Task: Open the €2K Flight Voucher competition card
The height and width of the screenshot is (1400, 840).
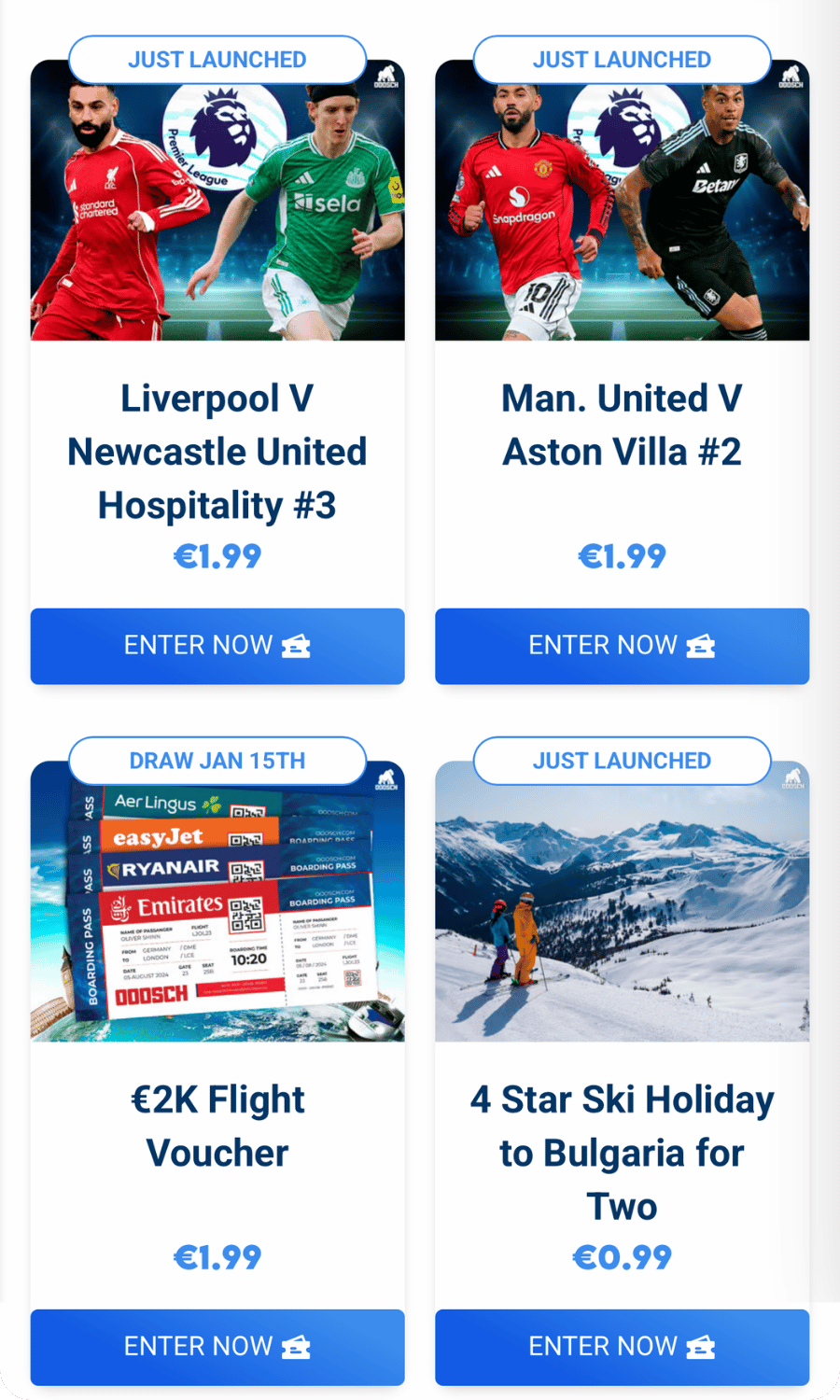Action: [217, 1126]
